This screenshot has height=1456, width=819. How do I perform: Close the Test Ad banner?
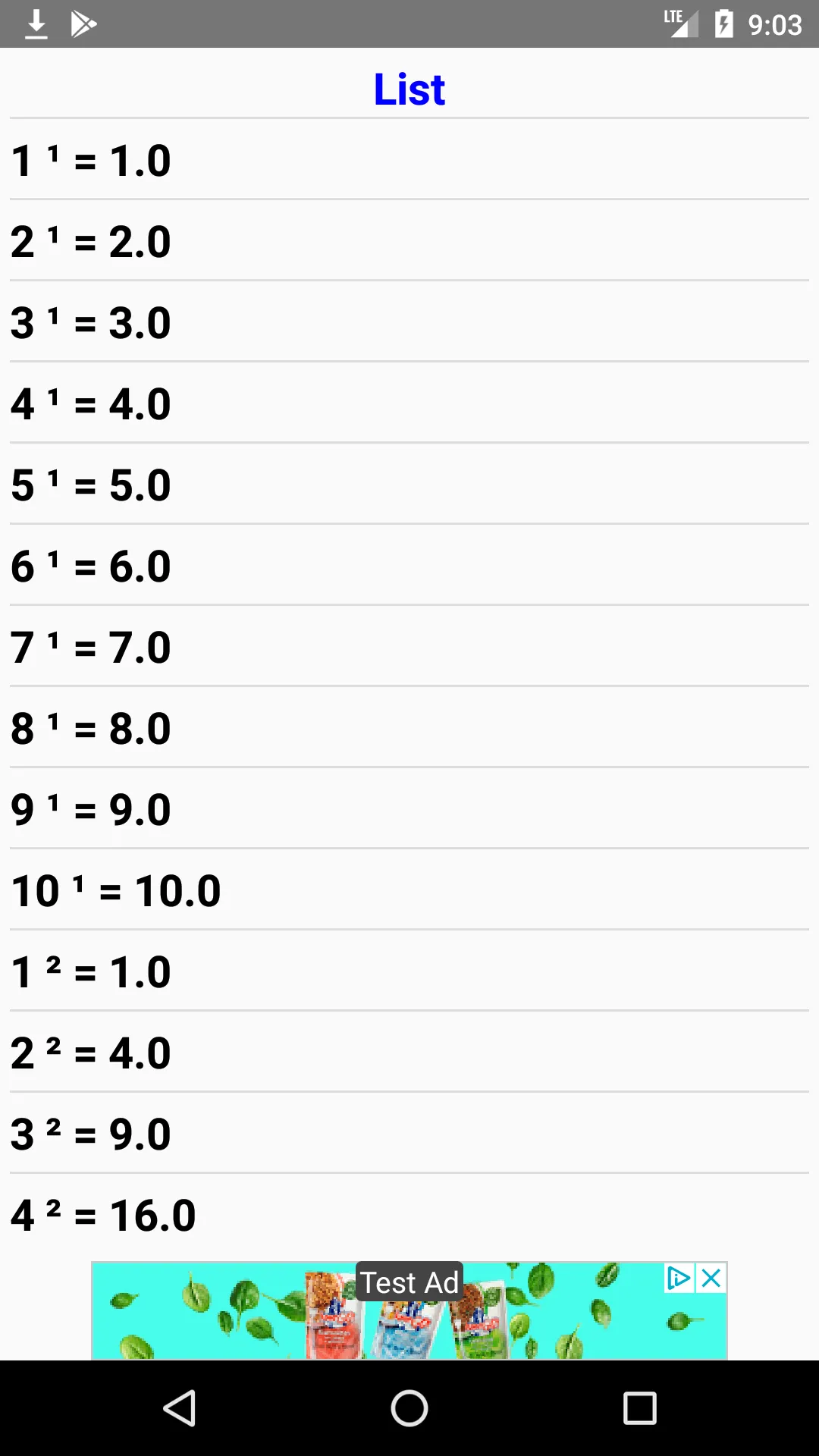coord(711,1279)
